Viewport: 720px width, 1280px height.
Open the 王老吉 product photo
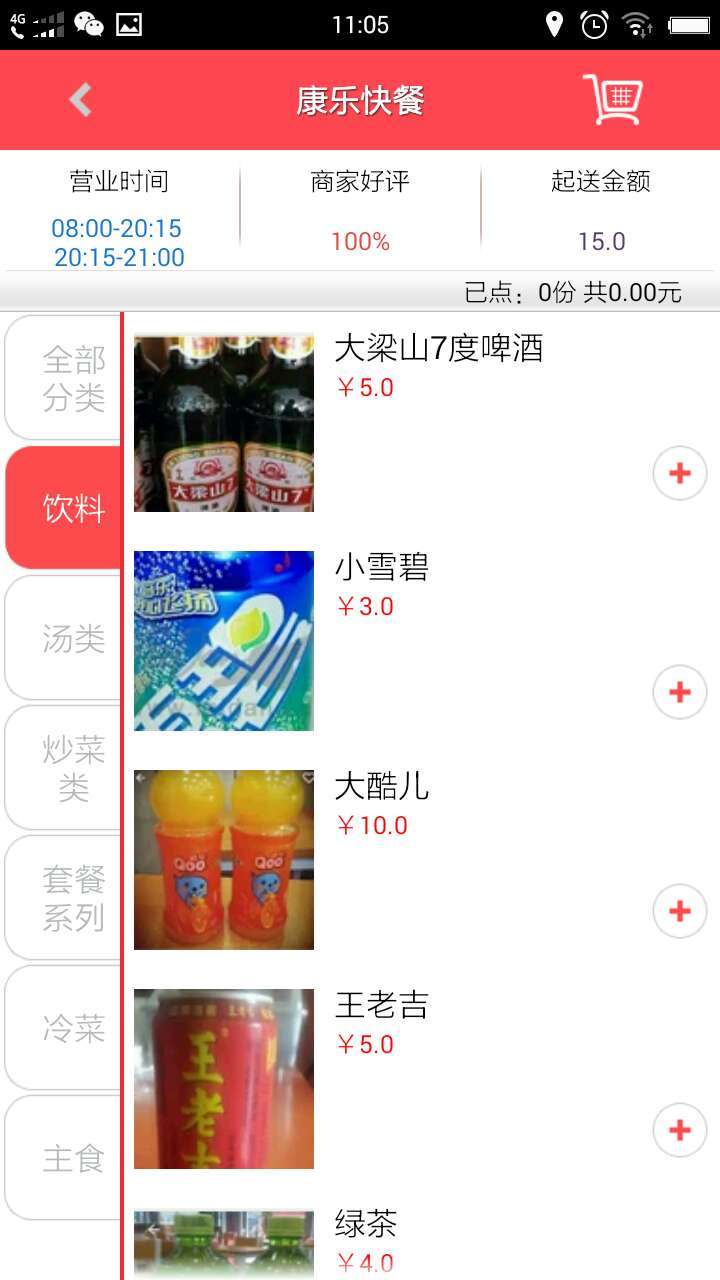click(222, 1078)
